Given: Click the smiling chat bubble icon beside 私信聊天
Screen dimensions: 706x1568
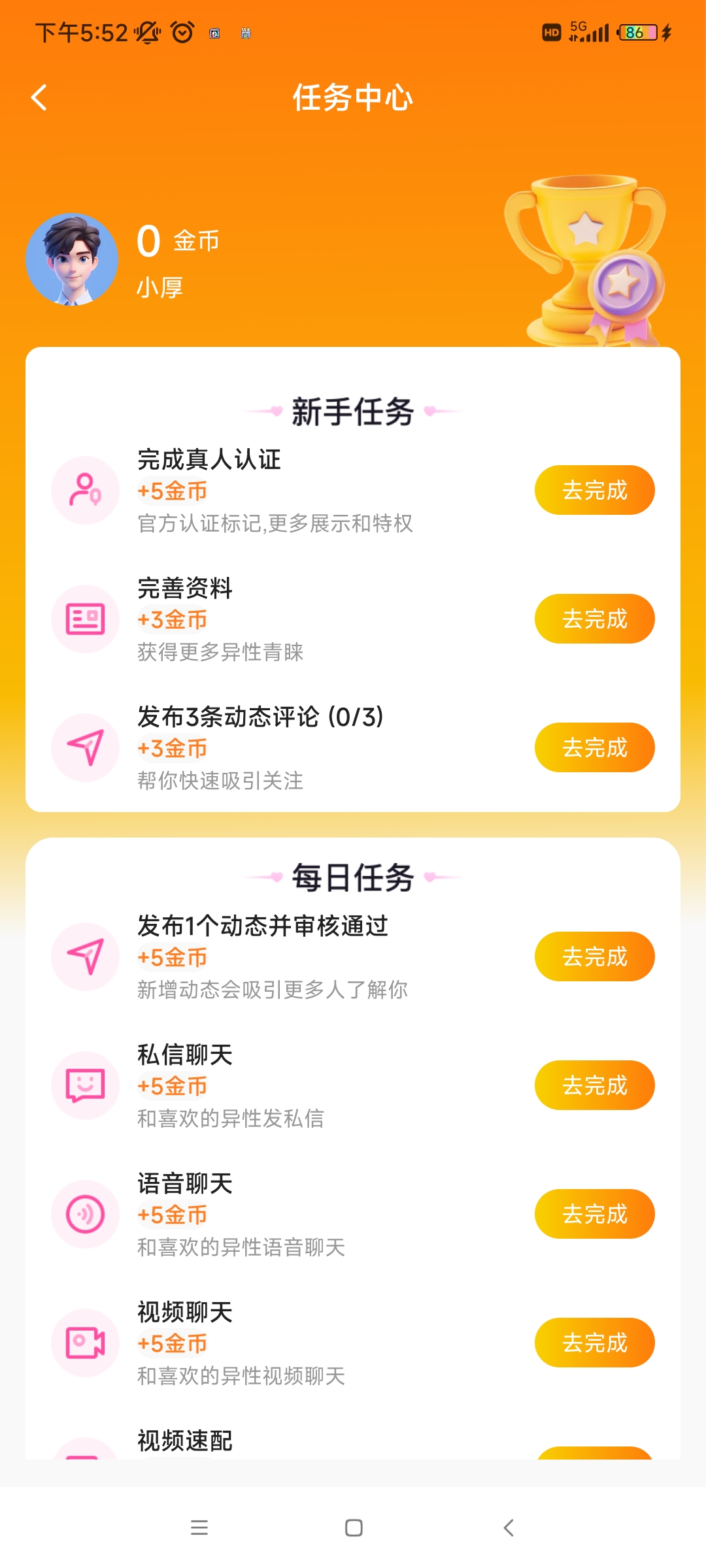Looking at the screenshot, I should tap(85, 1085).
